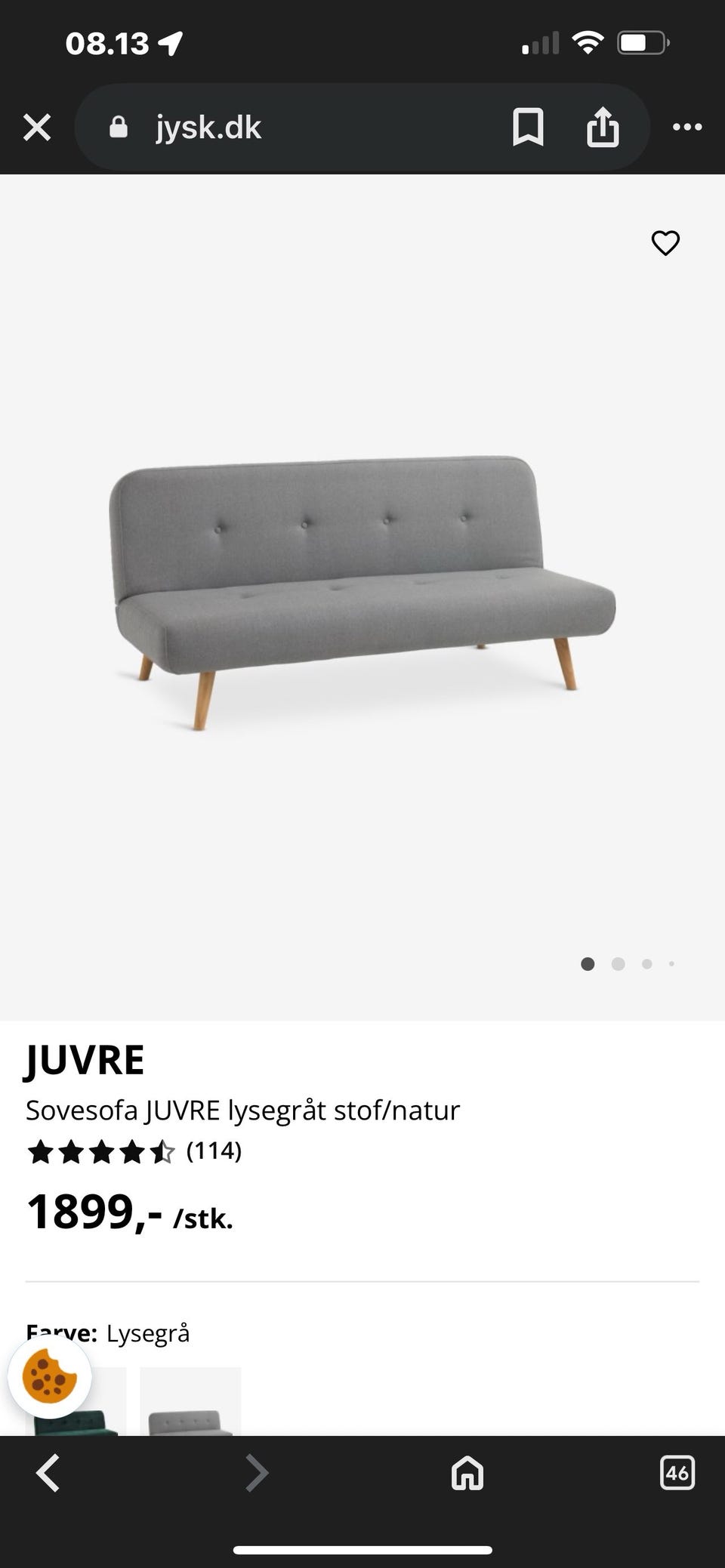This screenshot has width=725, height=1568.
Task: Tap the jysk.dk address bar
Action: pos(208,126)
